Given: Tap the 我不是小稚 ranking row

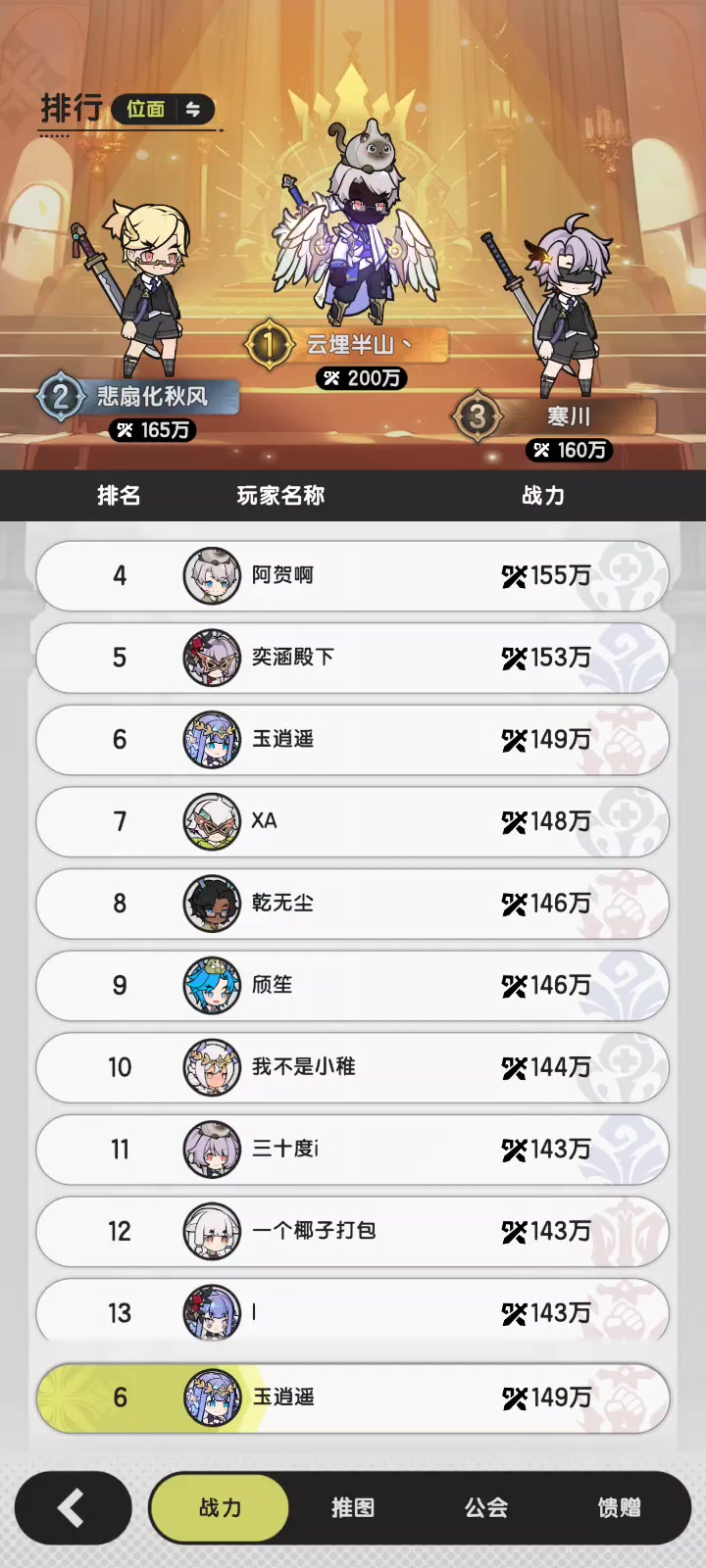Looking at the screenshot, I should 353,1067.
